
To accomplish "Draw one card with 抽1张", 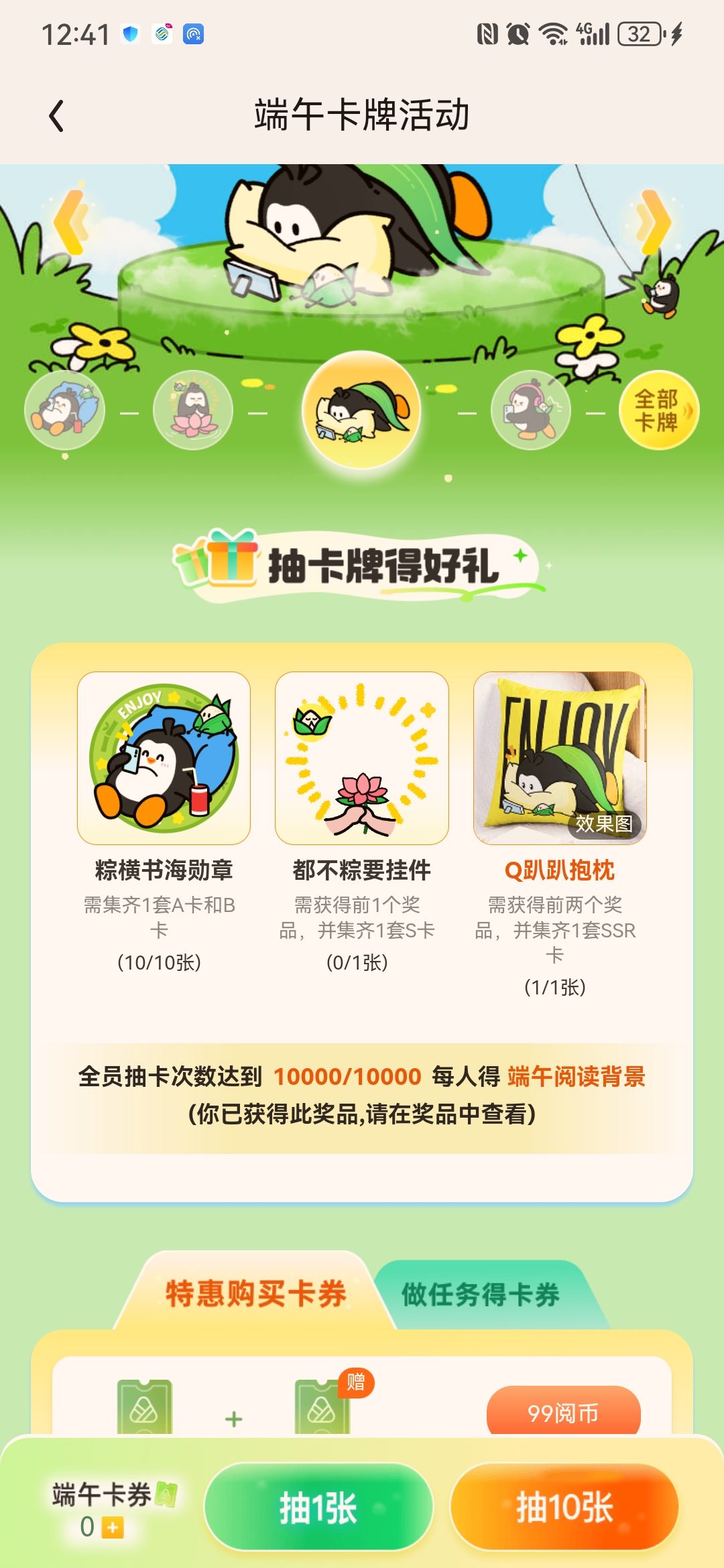I will [x=318, y=1508].
